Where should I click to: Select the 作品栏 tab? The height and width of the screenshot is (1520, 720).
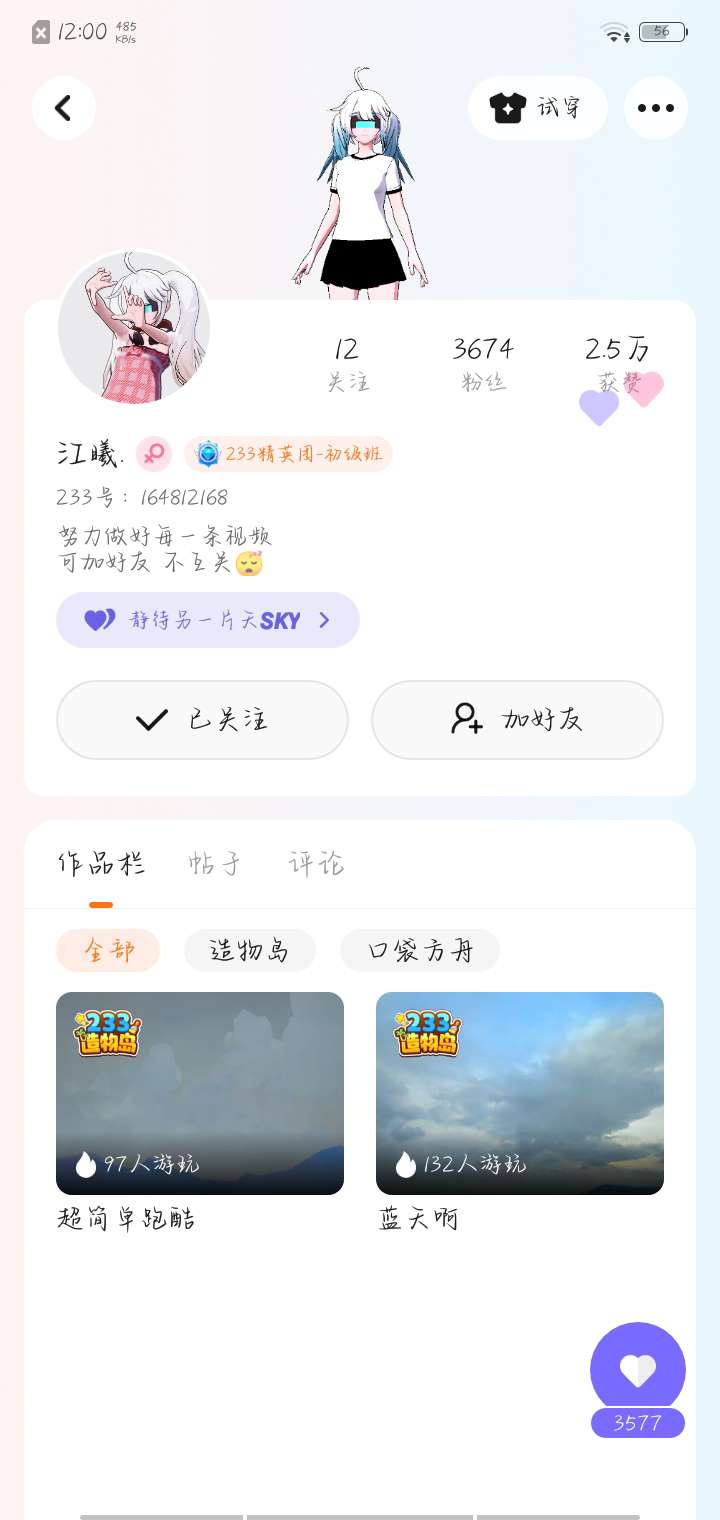tap(101, 863)
